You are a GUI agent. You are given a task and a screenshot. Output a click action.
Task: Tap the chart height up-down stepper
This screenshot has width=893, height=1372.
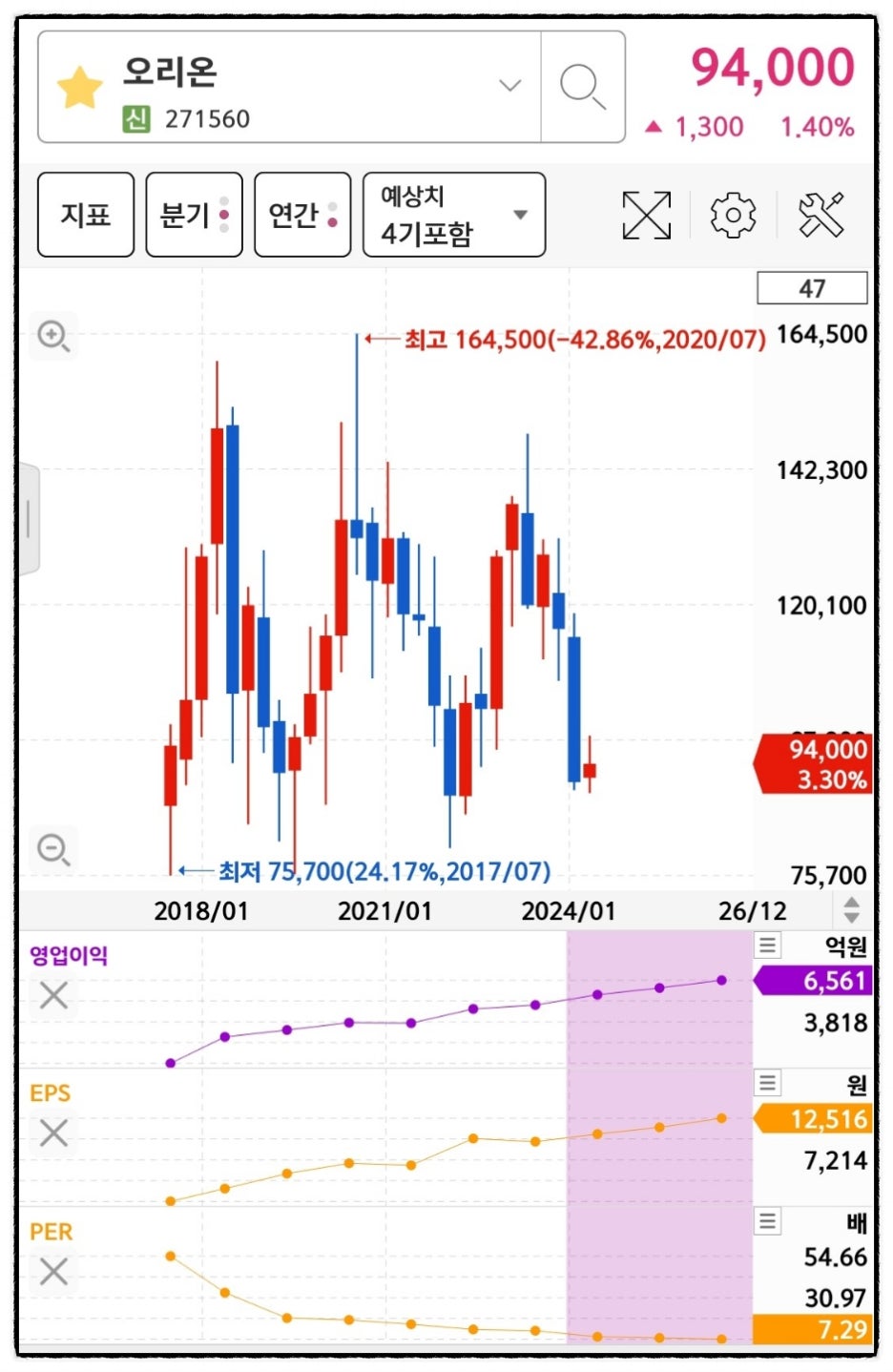coord(852,910)
